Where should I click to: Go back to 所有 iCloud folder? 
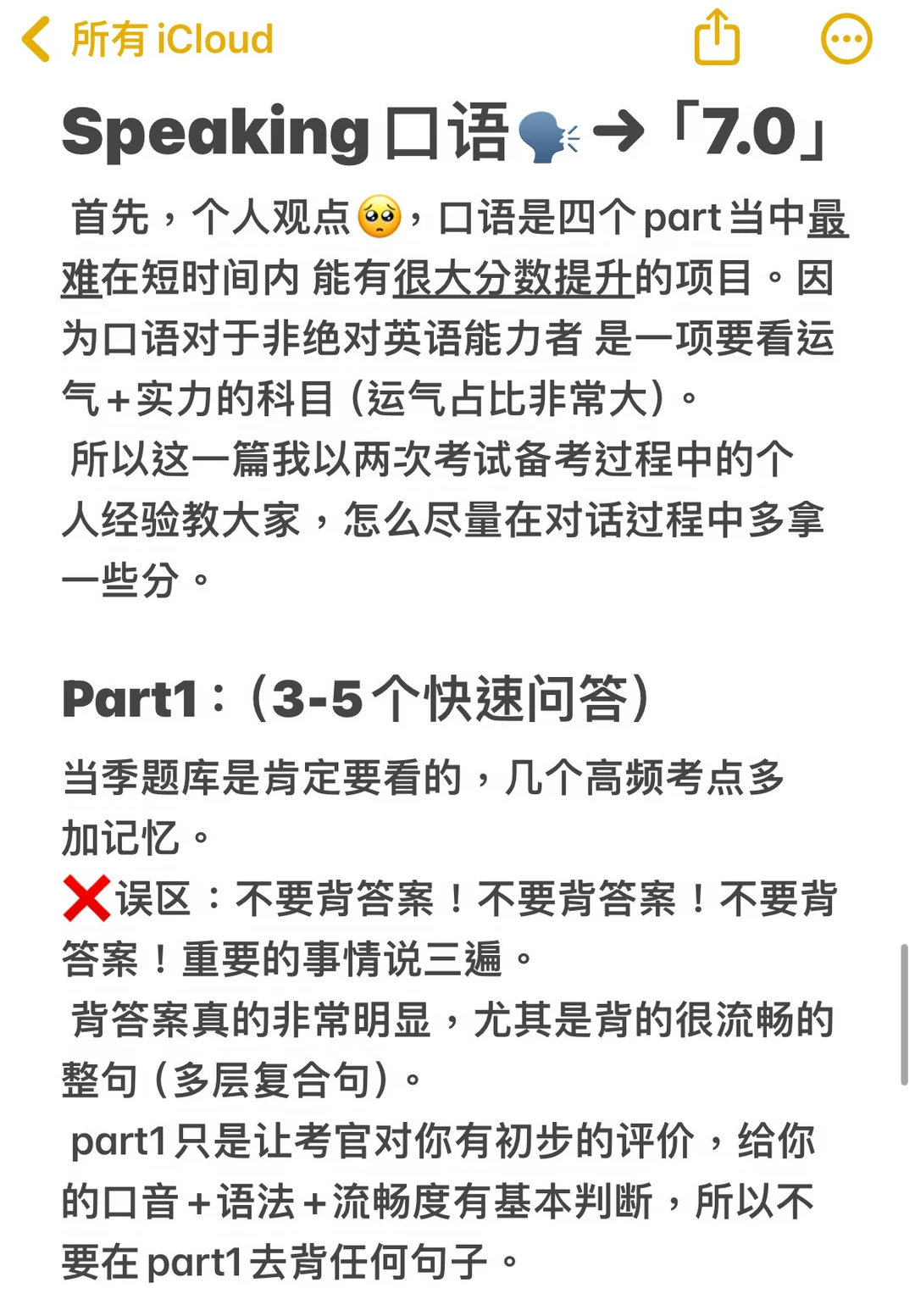coord(147,39)
